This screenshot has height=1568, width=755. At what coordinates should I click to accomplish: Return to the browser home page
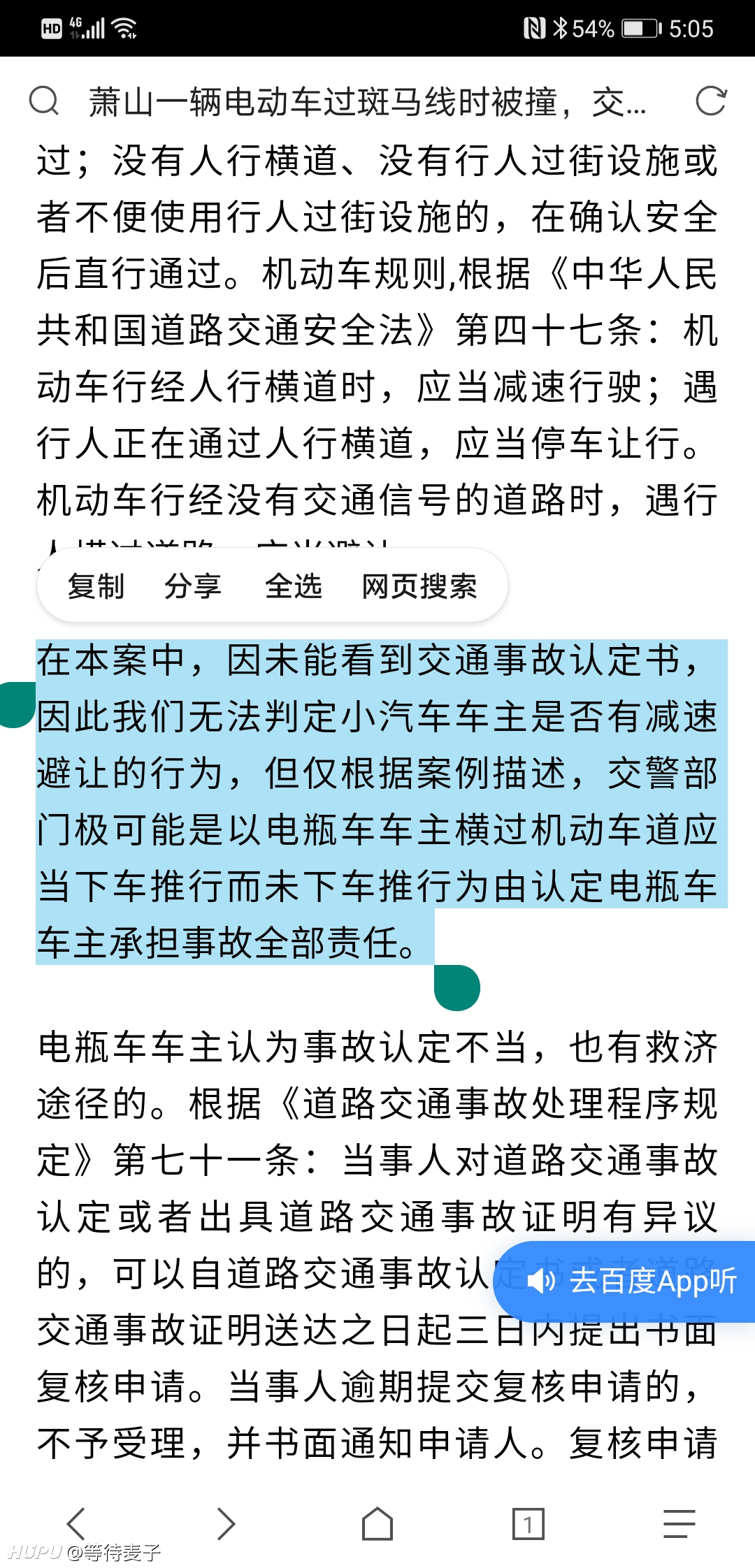377,1523
